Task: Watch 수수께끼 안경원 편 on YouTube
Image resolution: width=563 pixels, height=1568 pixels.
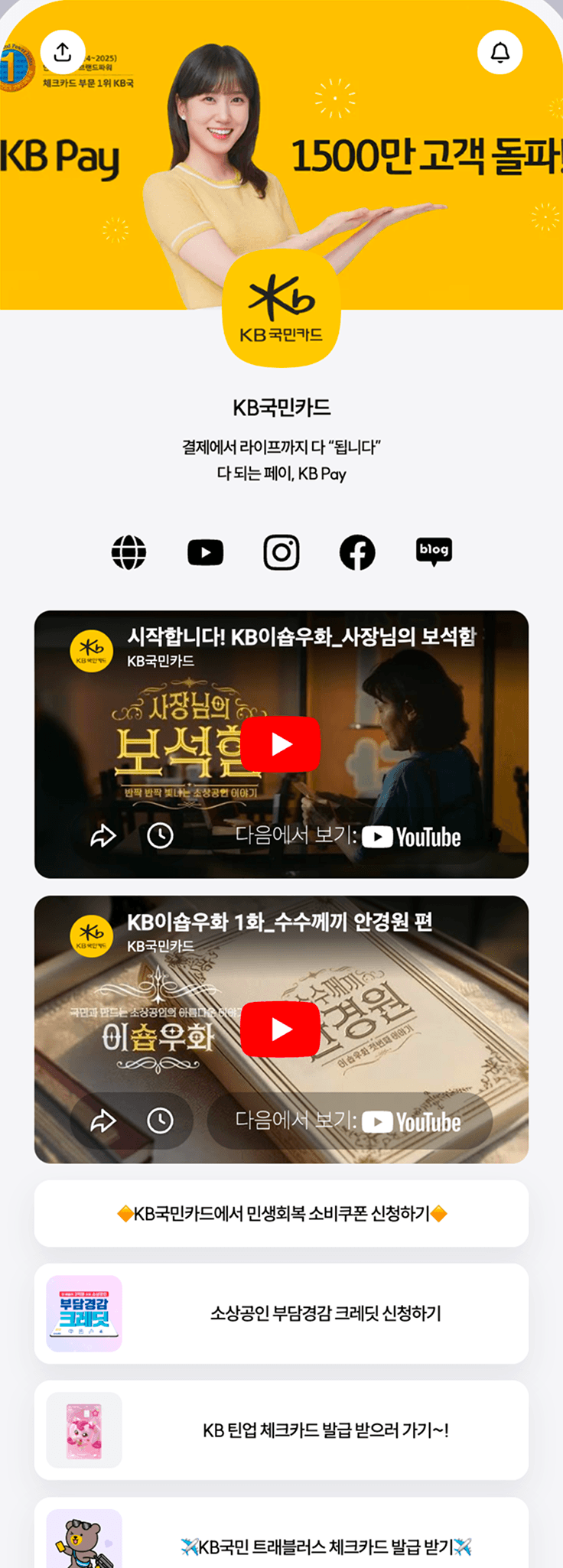Action: (x=349, y=1121)
